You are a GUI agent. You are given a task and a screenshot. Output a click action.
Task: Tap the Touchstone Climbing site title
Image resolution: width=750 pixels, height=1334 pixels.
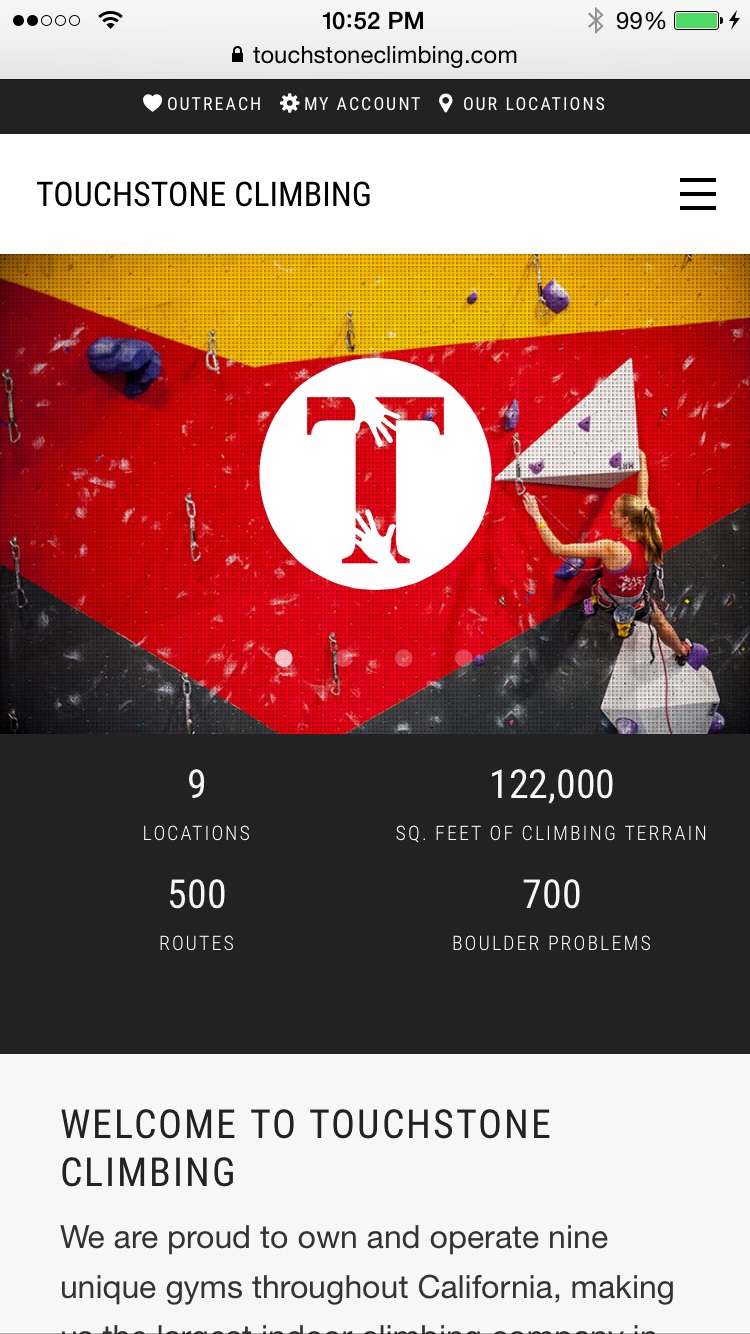pyautogui.click(x=204, y=194)
